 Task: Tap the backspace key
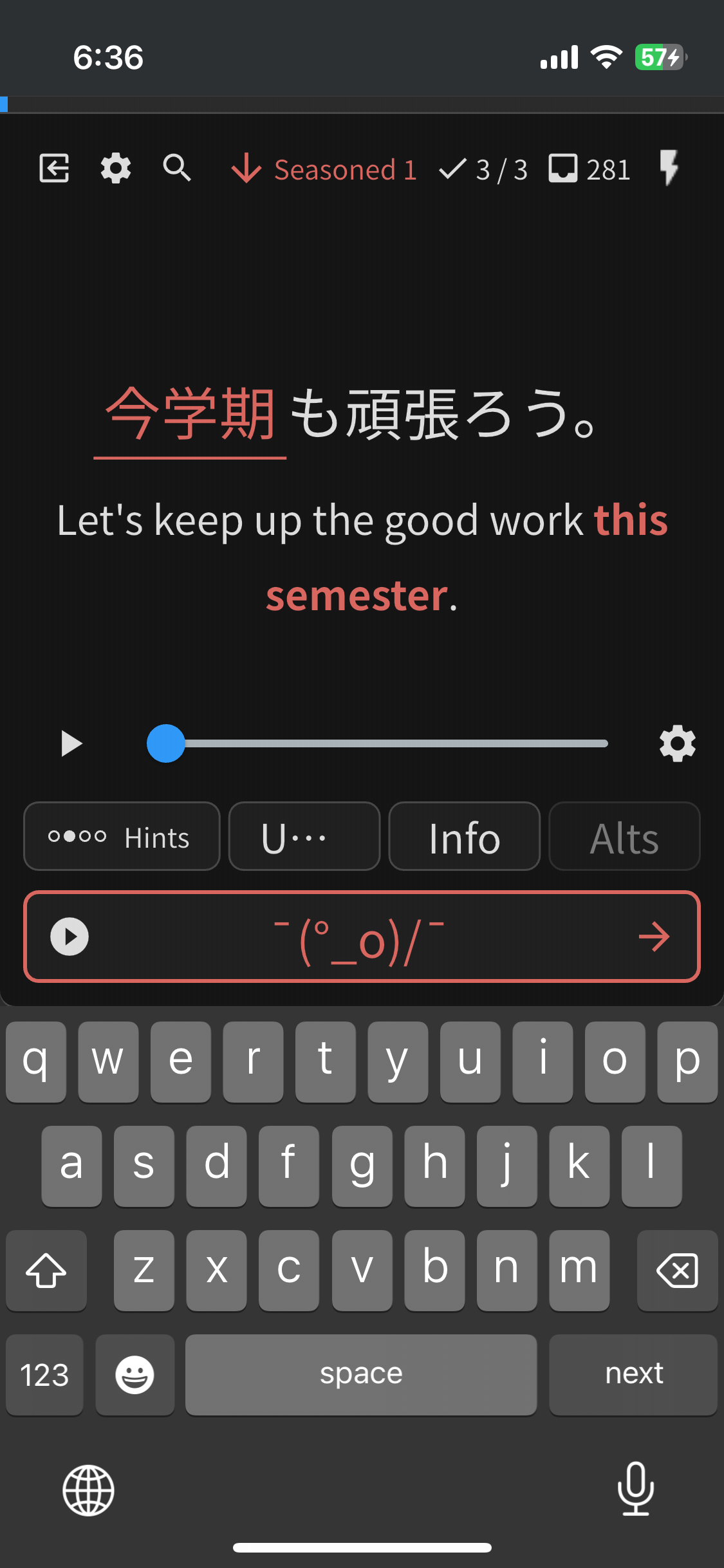pyautogui.click(x=677, y=1270)
